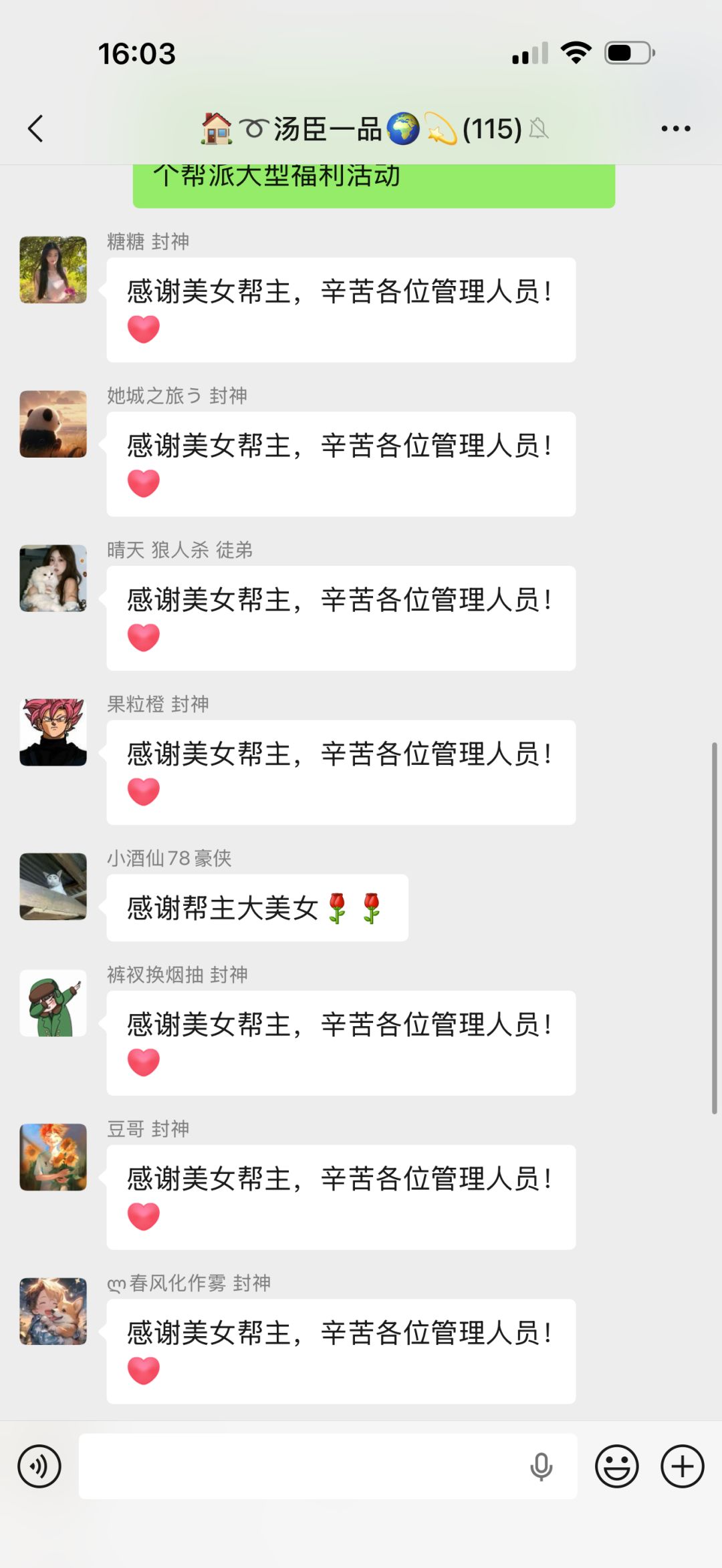The height and width of the screenshot is (1568, 722).
Task: Switch to voice message input
Action: (39, 1466)
